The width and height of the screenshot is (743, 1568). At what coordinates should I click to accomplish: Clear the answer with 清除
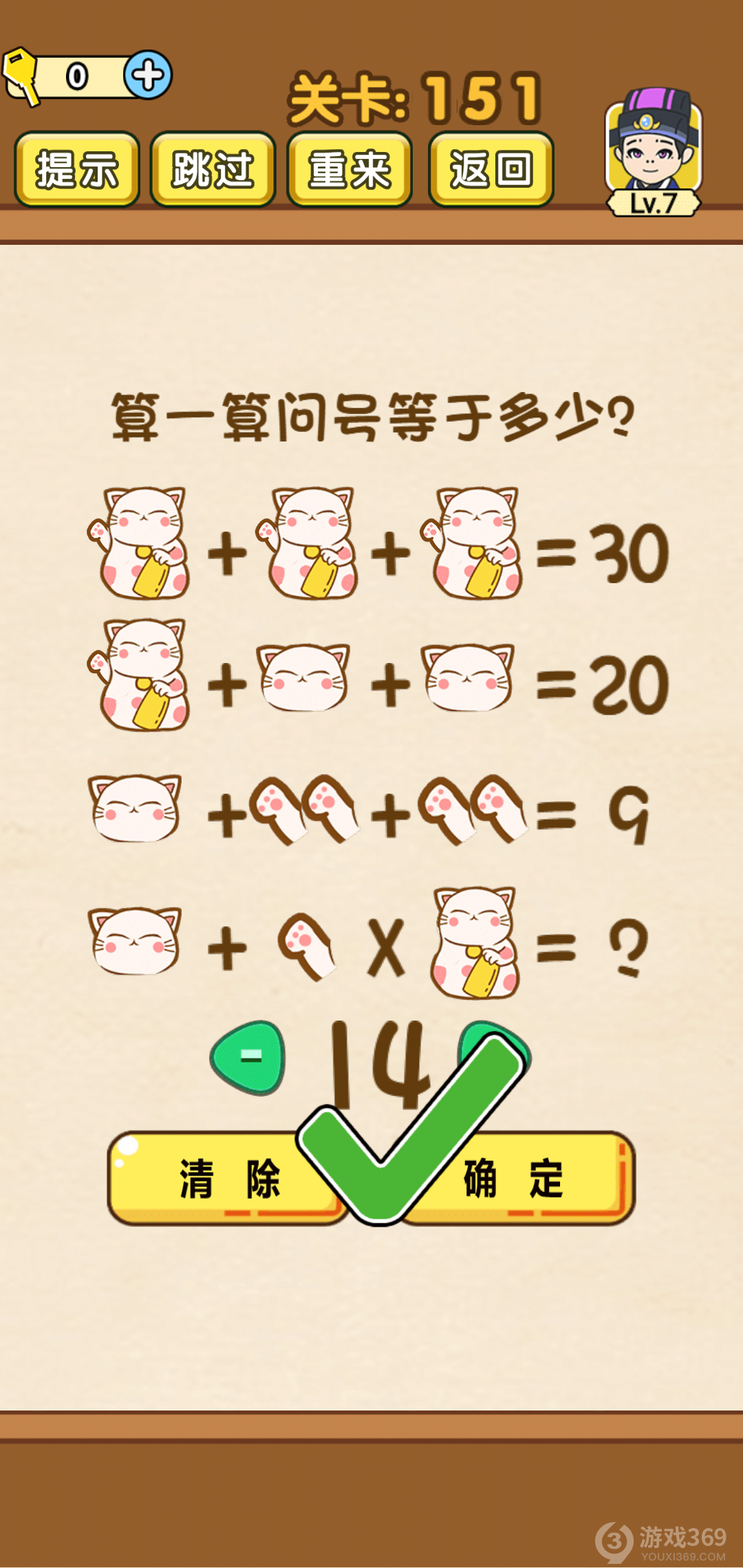pos(220,1178)
